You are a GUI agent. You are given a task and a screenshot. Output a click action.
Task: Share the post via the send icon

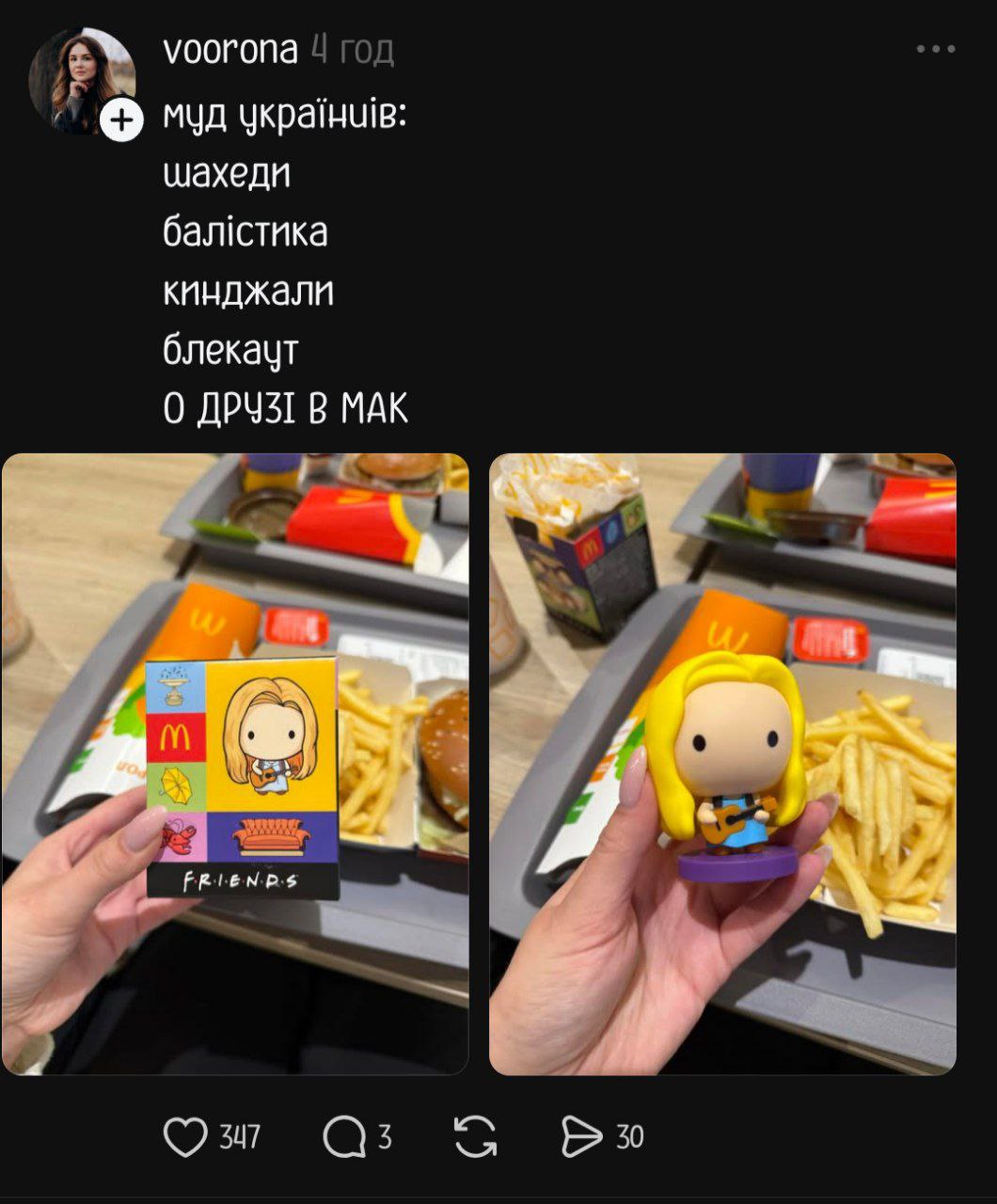(x=581, y=1137)
